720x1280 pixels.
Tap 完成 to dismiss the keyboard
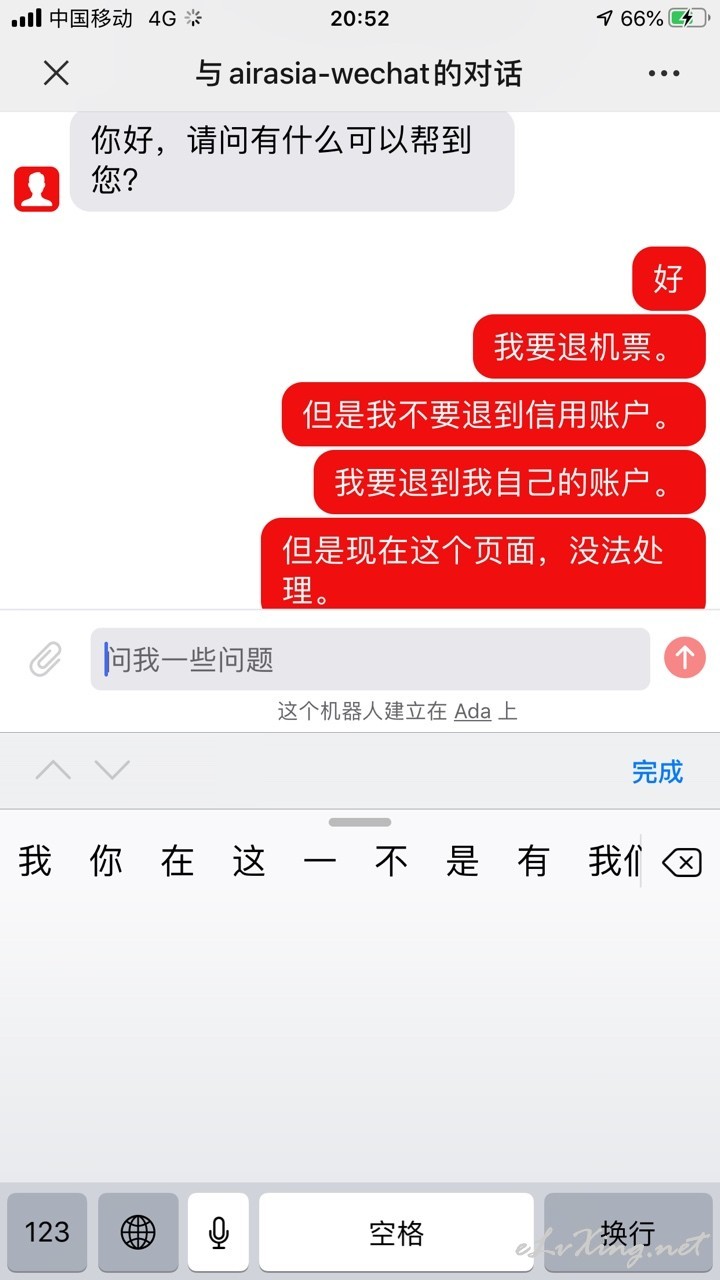[657, 771]
